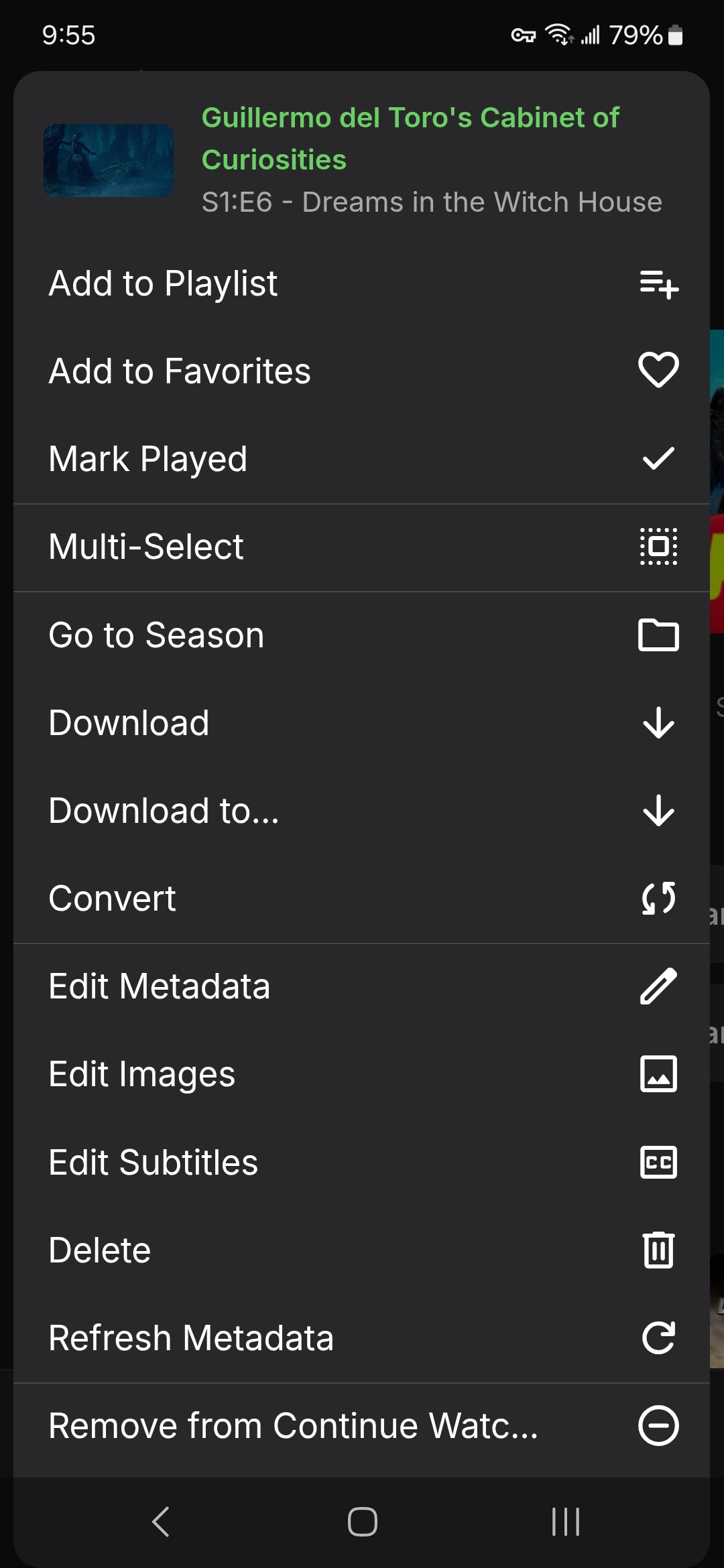This screenshot has height=1568, width=724.
Task: Go to the home screen
Action: click(x=362, y=1522)
